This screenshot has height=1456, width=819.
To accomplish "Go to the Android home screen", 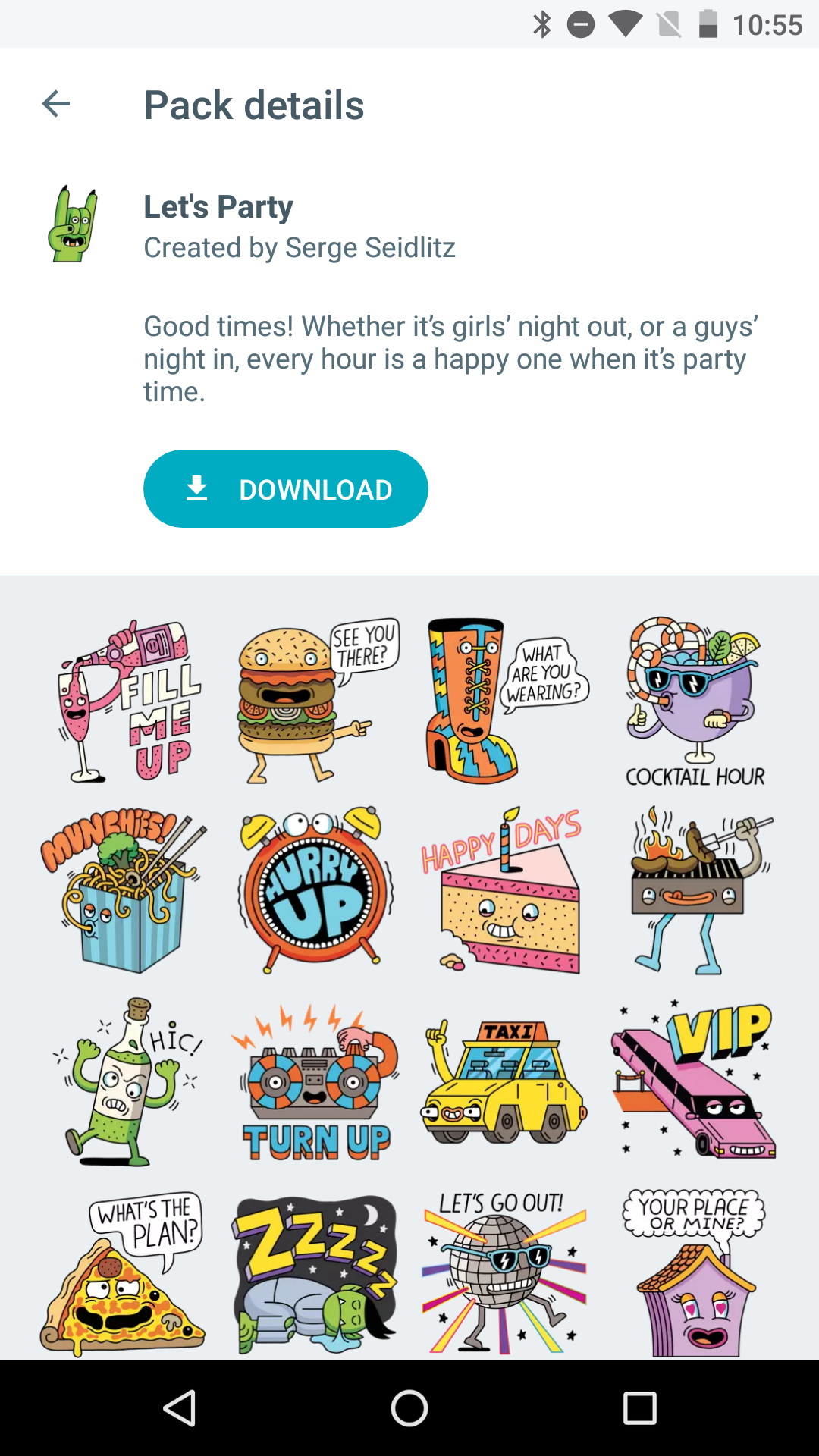I will click(409, 1408).
